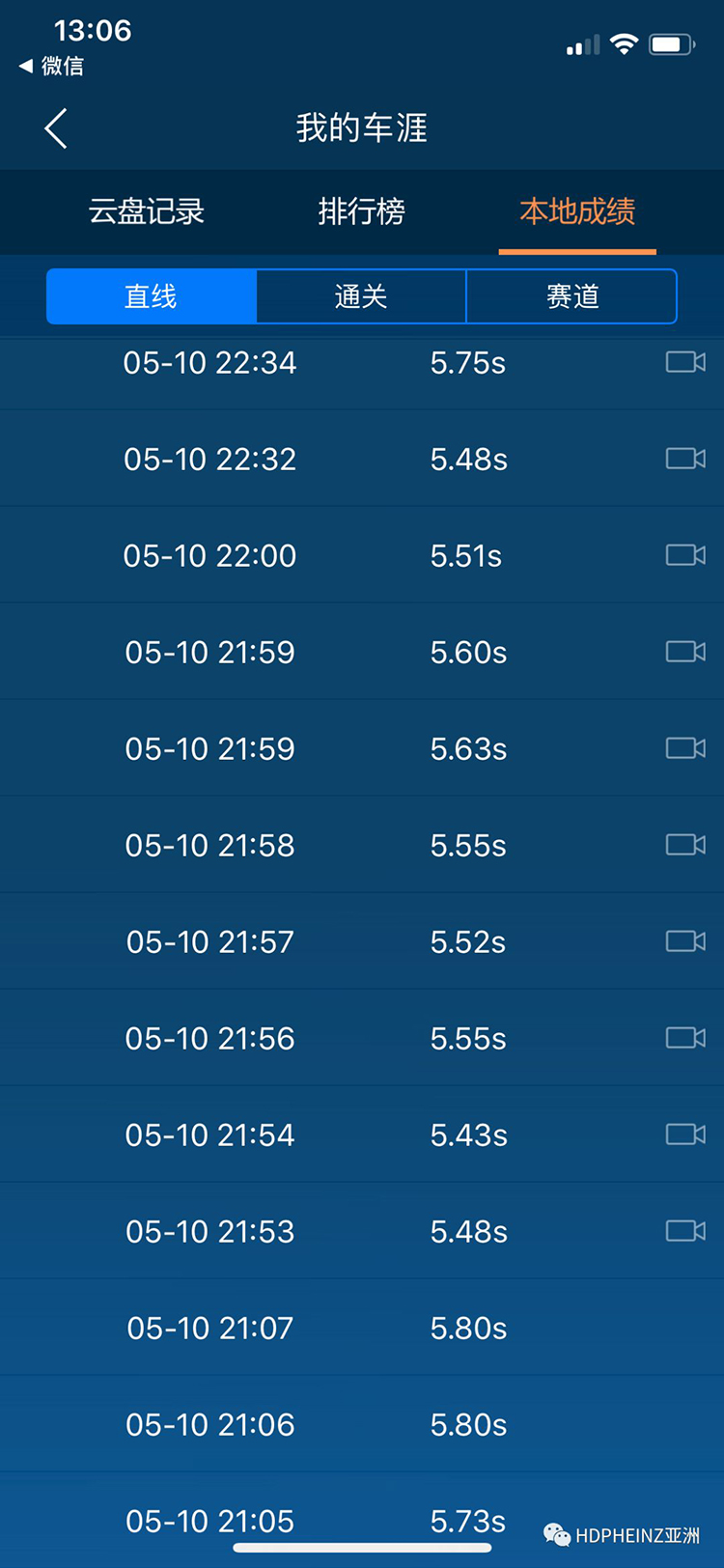Image resolution: width=724 pixels, height=1568 pixels.
Task: Switch to the 赛道 segment
Action: 571,296
